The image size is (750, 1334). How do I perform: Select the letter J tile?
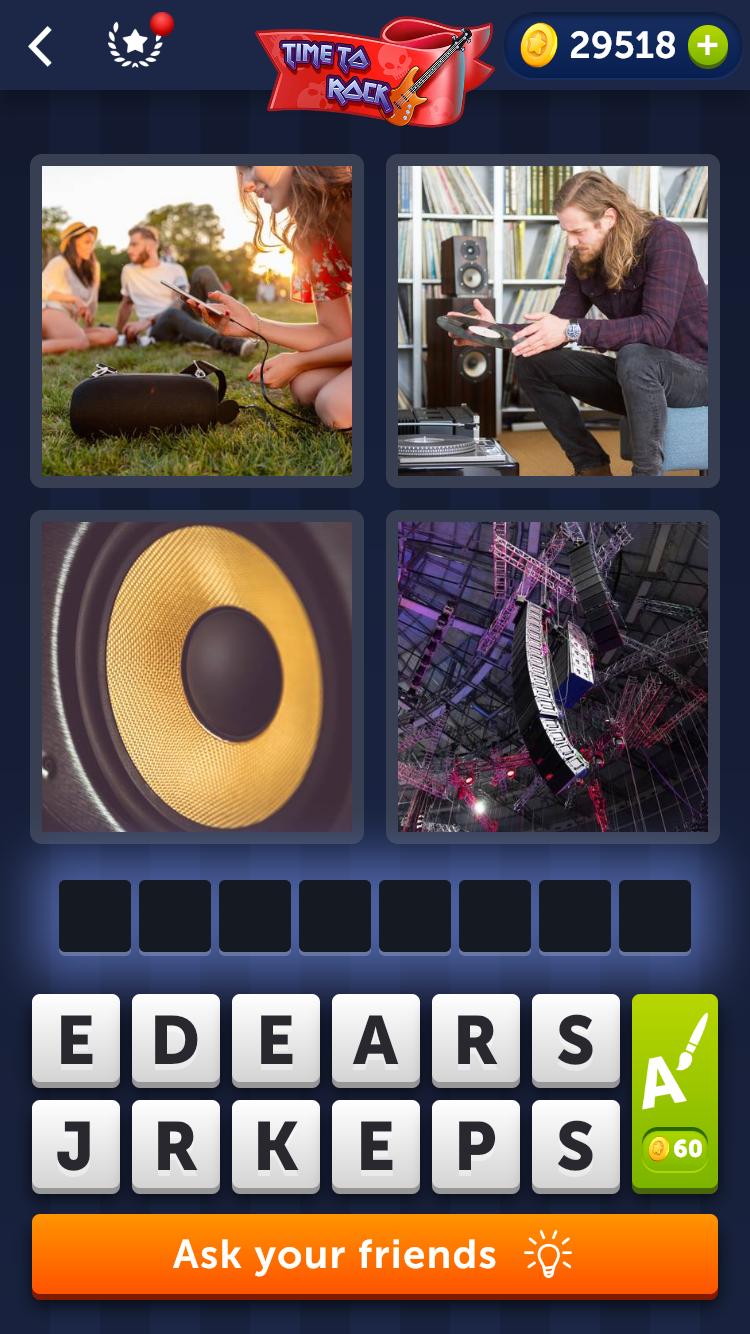point(76,1146)
